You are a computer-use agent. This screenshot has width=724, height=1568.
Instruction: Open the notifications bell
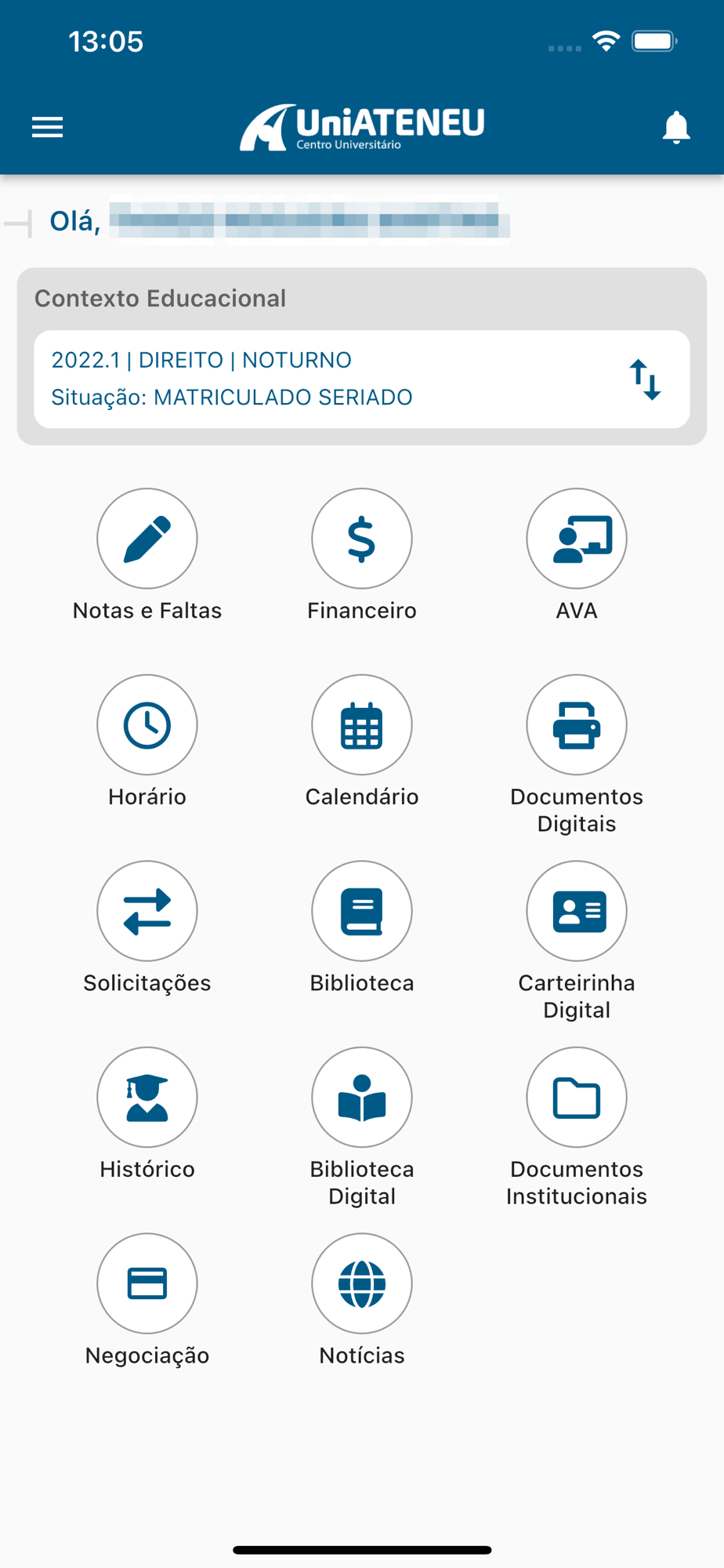676,127
